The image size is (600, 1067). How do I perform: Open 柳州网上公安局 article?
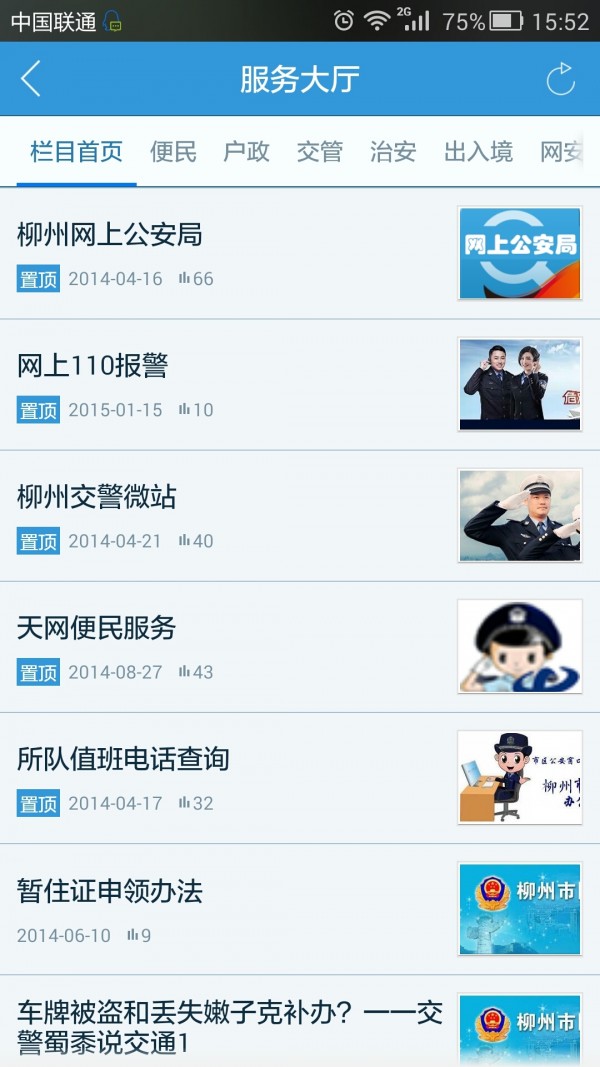coord(230,253)
